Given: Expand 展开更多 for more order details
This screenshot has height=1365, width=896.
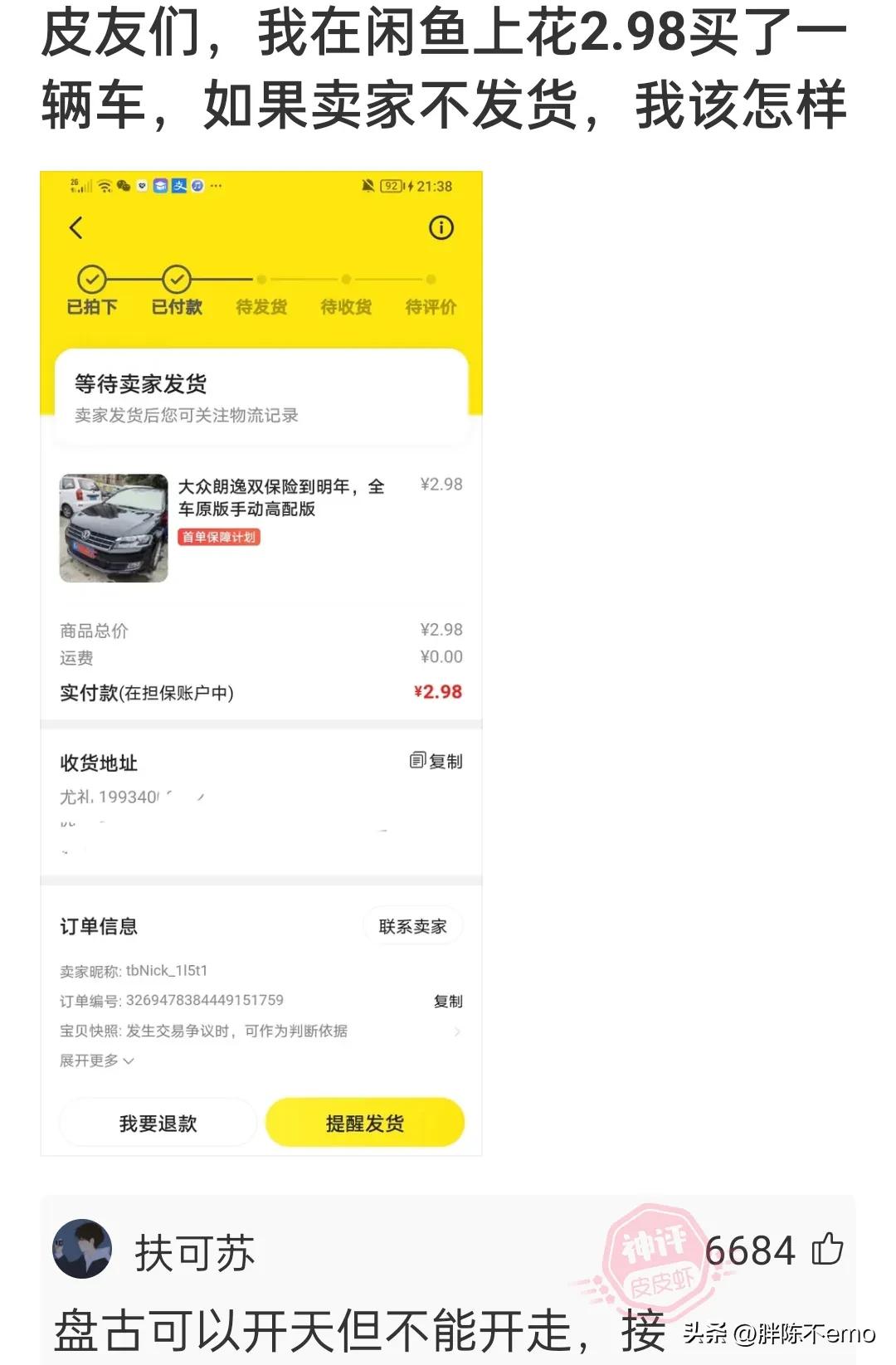Looking at the screenshot, I should (x=91, y=1061).
